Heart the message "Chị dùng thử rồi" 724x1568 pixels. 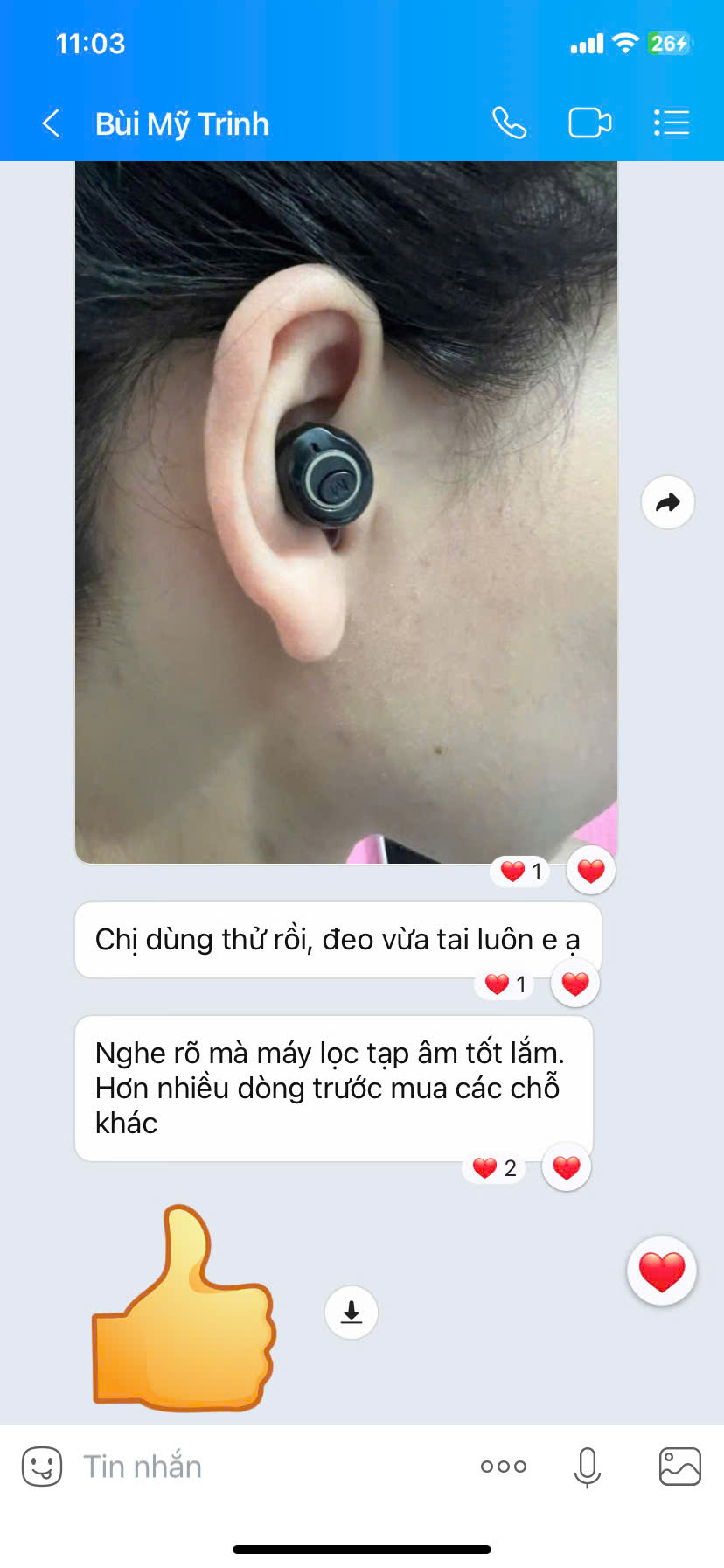[x=575, y=983]
